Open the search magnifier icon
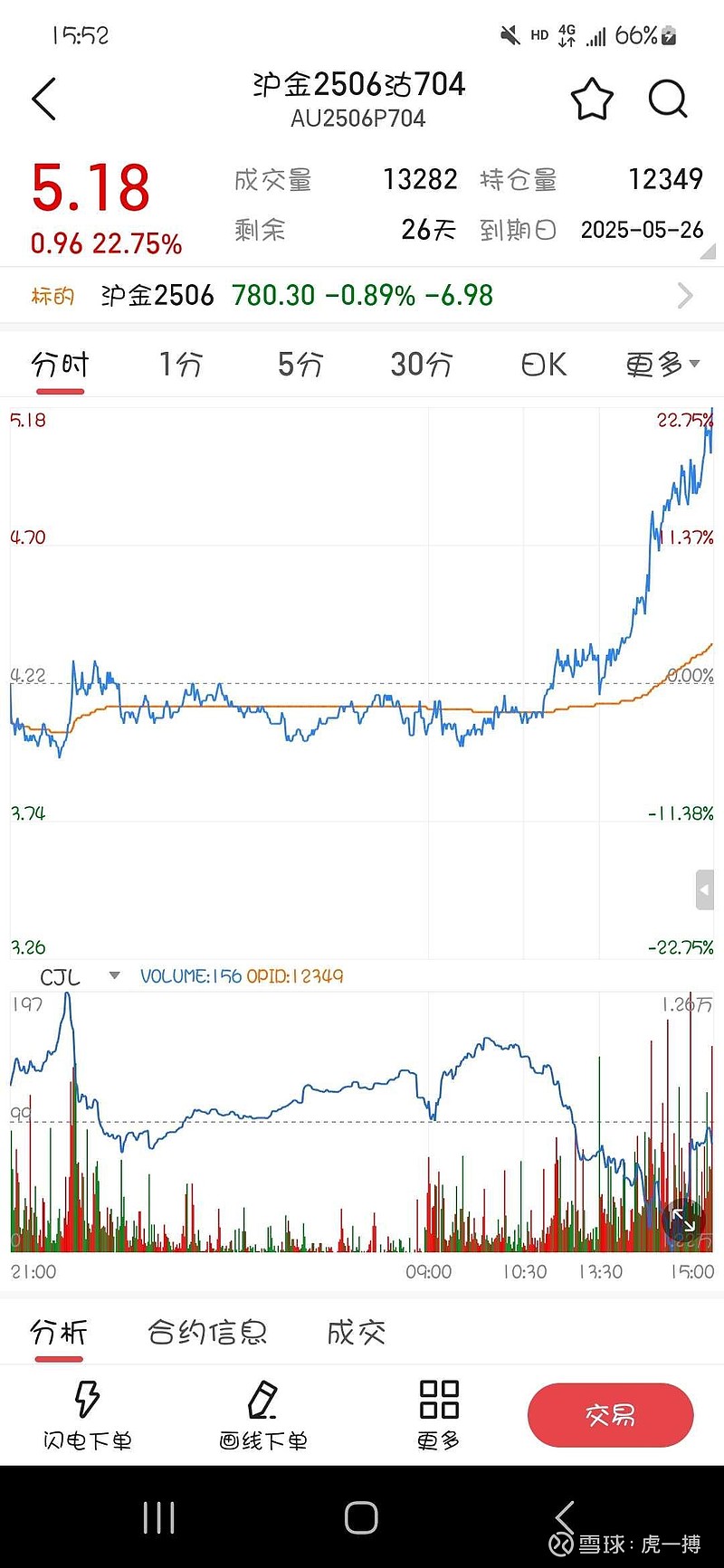The width and height of the screenshot is (724, 1568). 668,99
